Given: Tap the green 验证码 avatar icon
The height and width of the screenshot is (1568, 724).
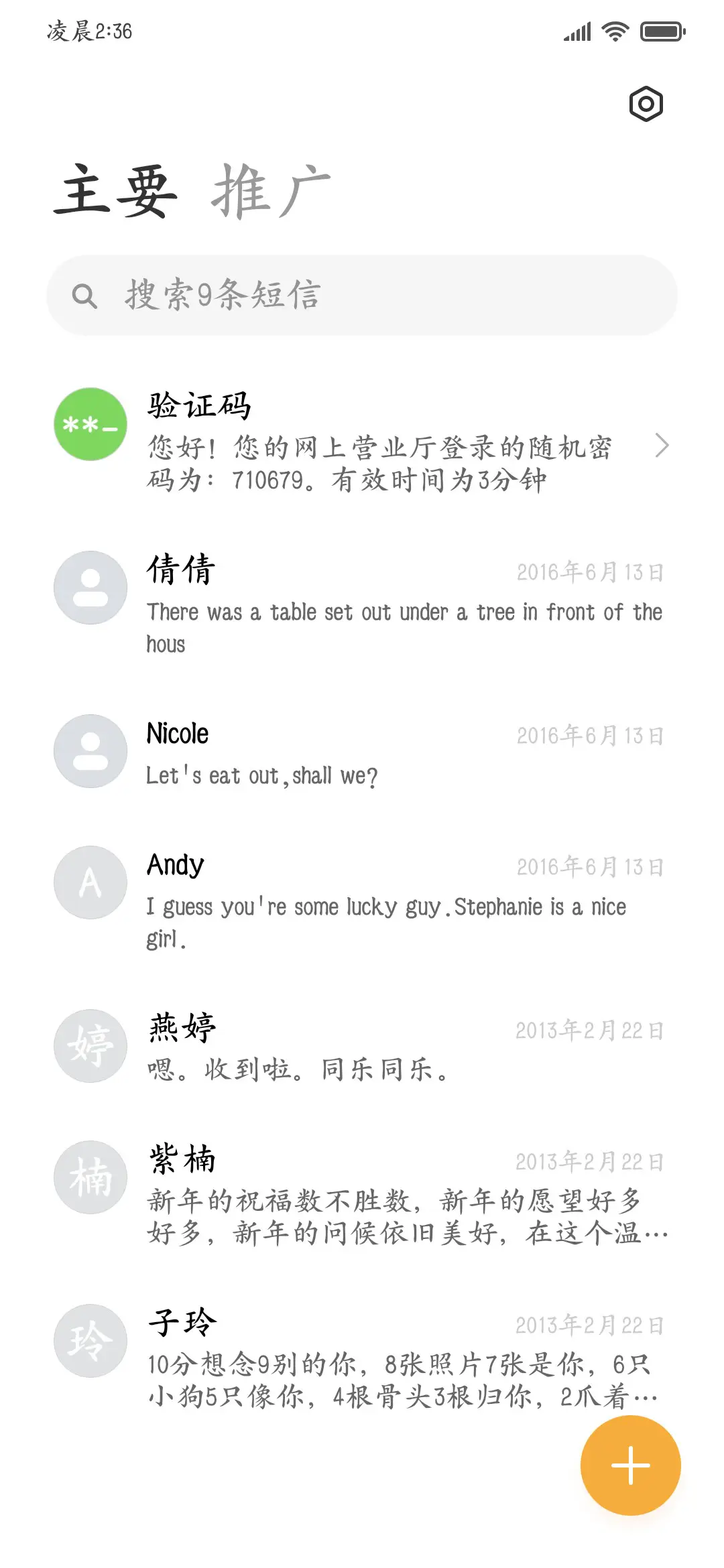Looking at the screenshot, I should (89, 423).
